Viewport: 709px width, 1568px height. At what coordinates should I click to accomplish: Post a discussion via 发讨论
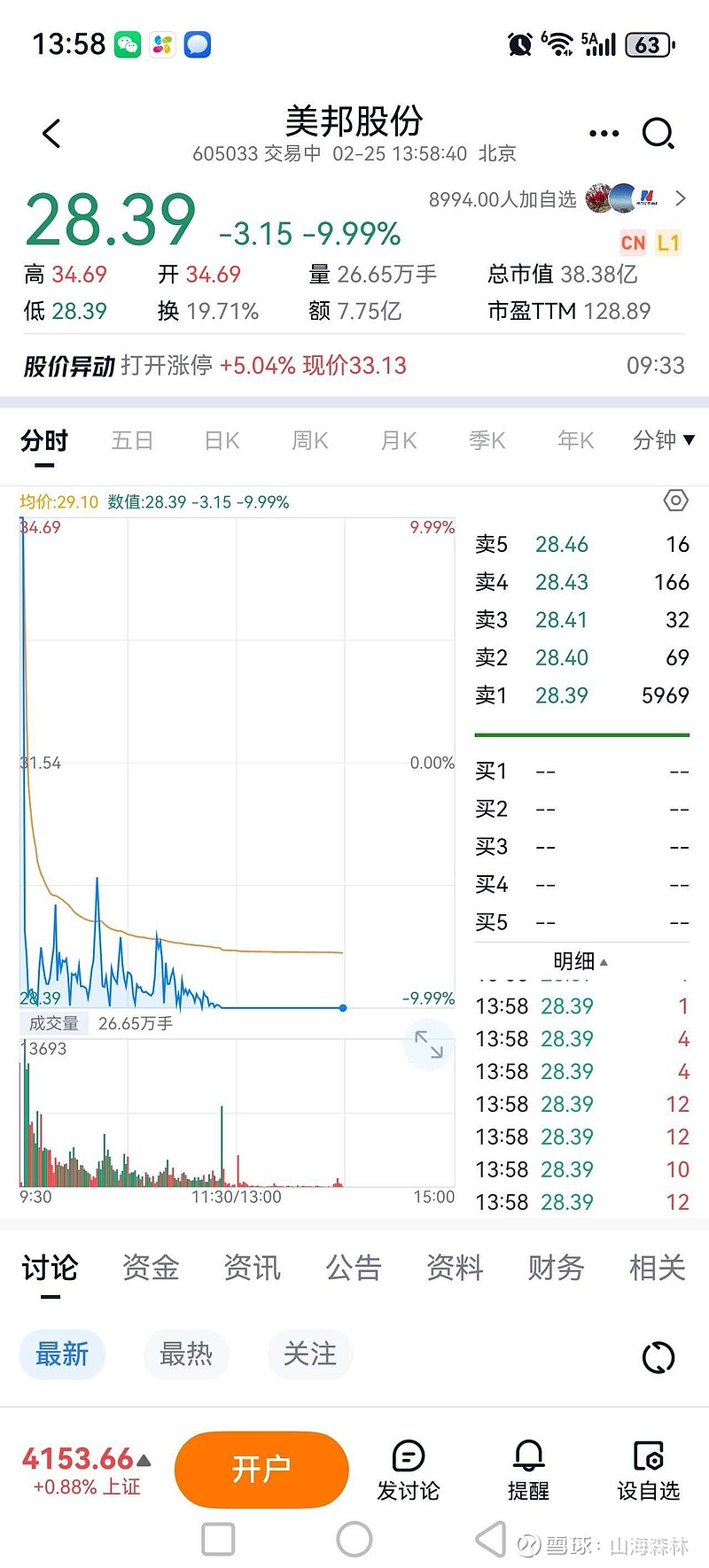[408, 1471]
